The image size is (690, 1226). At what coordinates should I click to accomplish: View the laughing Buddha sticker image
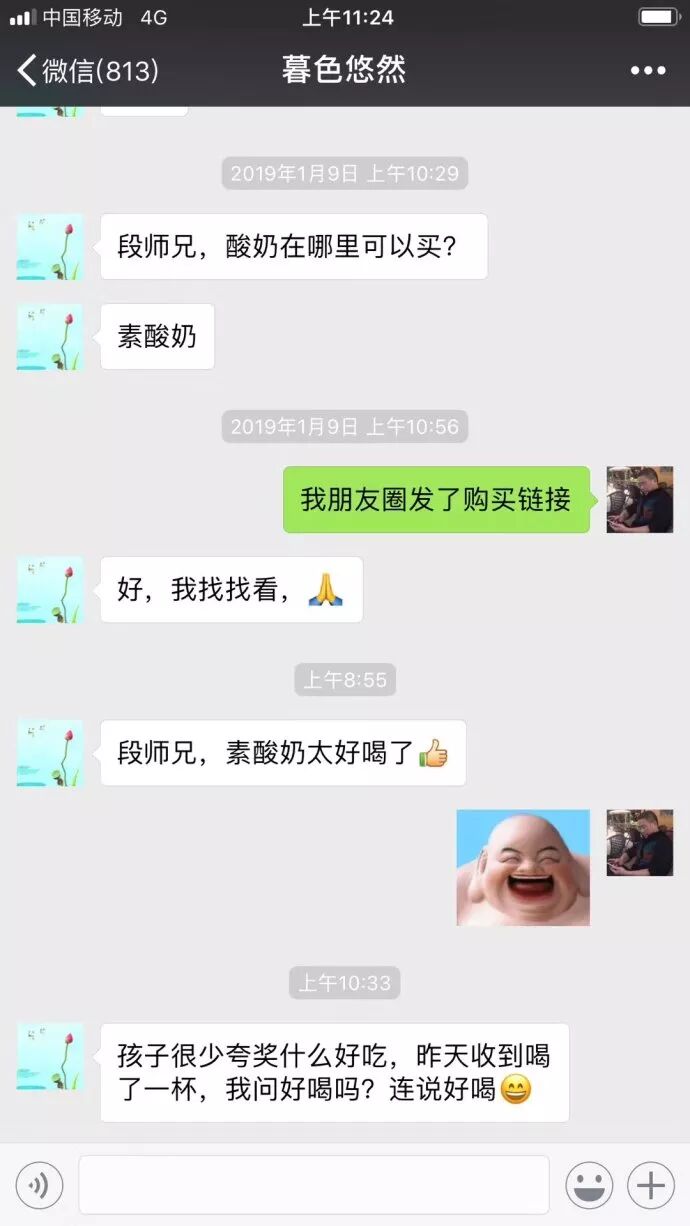click(523, 867)
